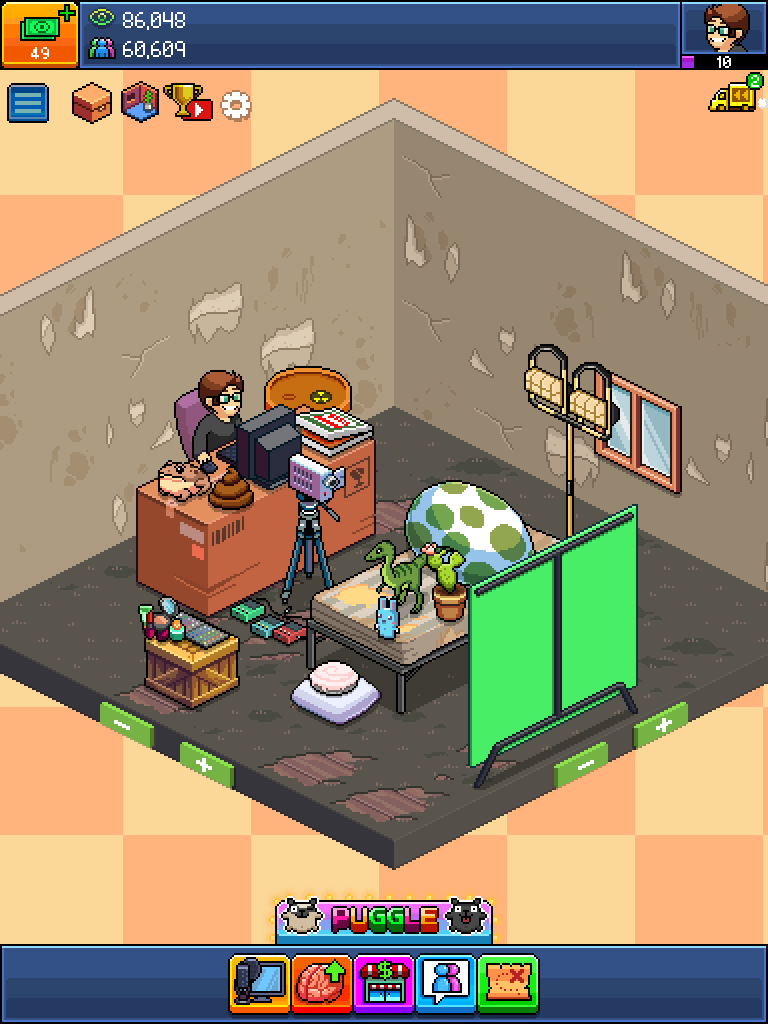Open the shop store tab

pos(383,983)
